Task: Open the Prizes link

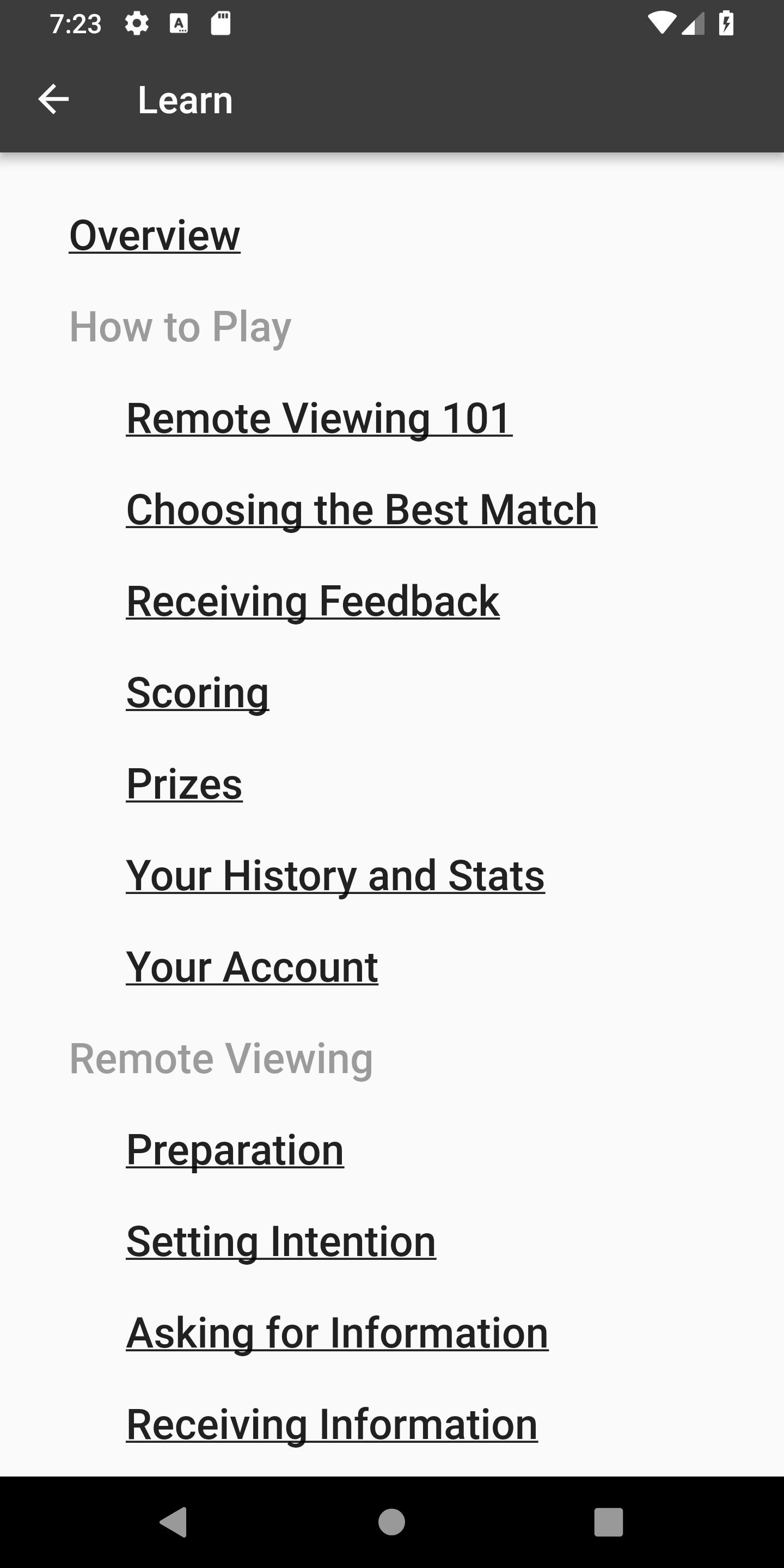Action: [x=184, y=784]
